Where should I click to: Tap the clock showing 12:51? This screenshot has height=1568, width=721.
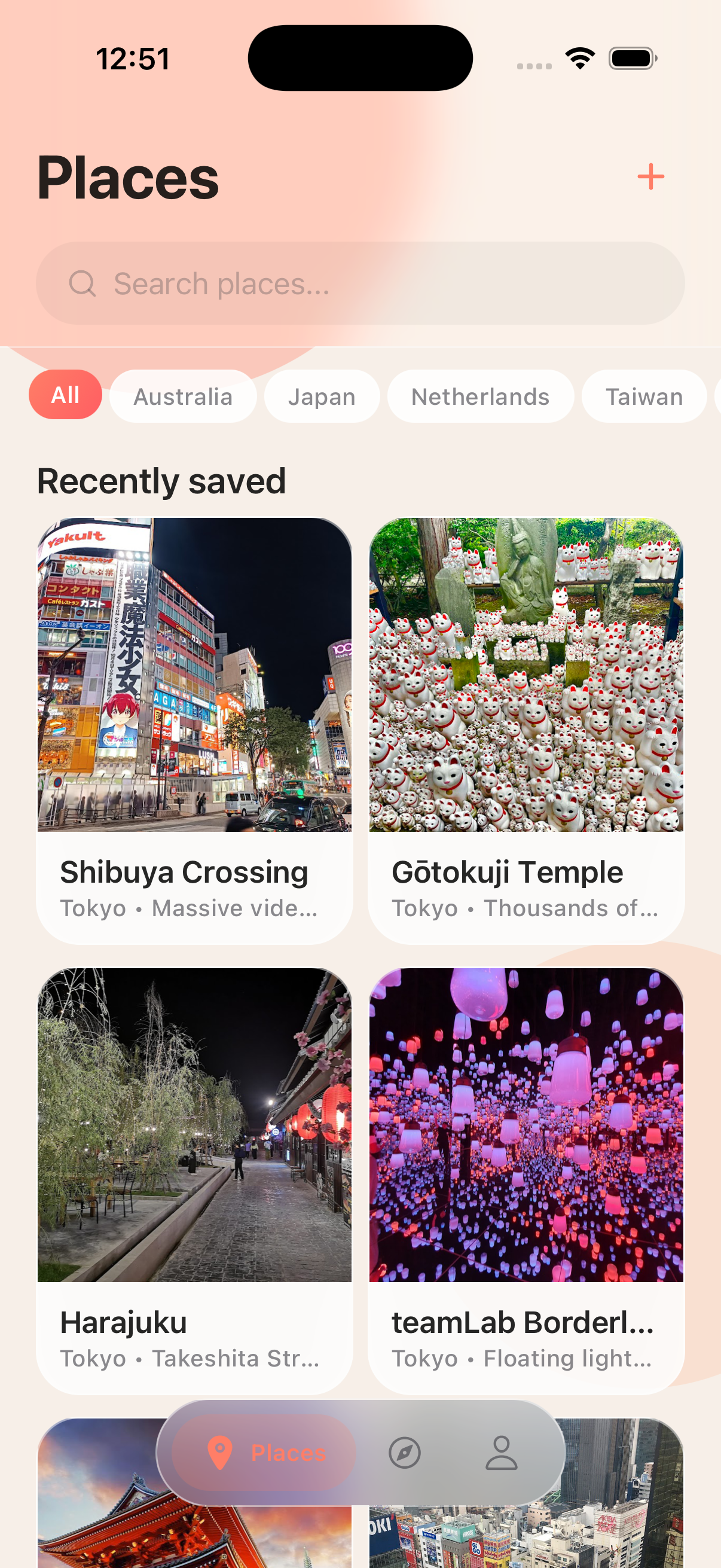point(133,58)
